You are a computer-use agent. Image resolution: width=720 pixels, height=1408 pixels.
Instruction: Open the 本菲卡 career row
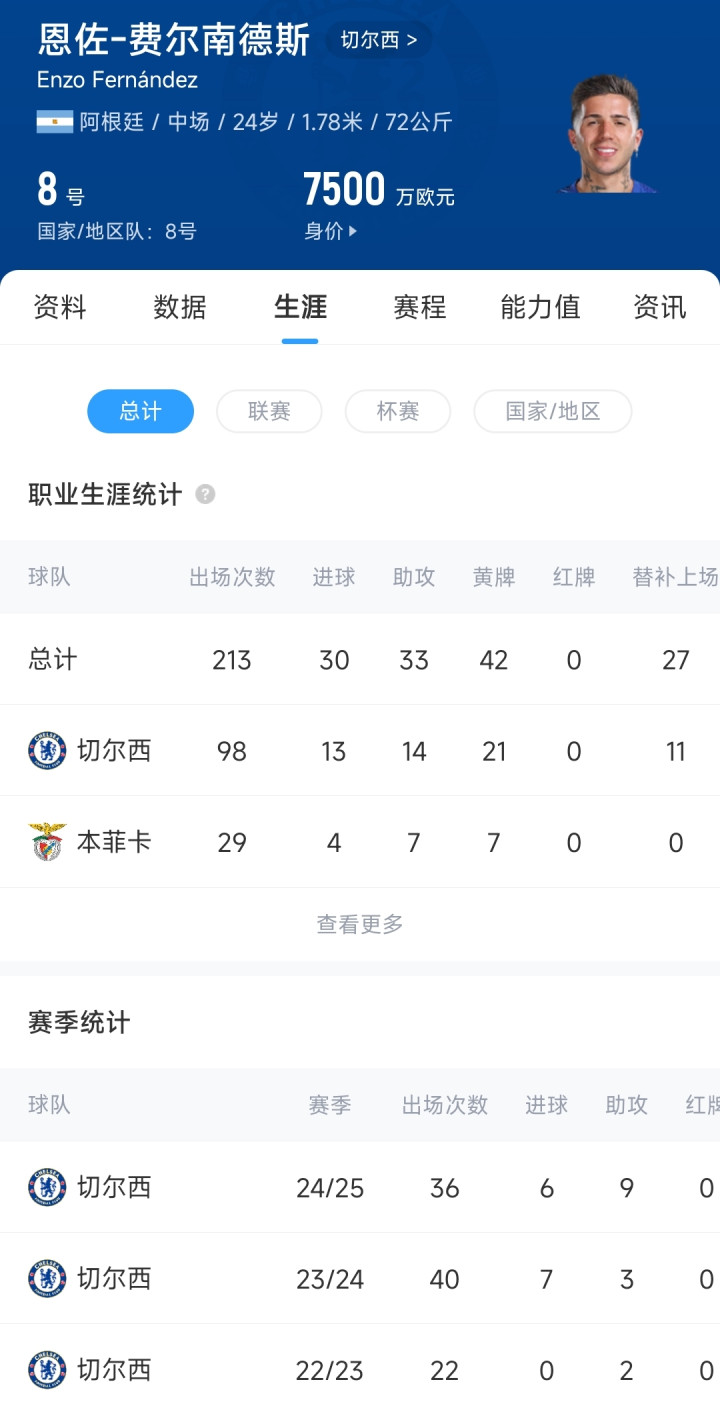(x=360, y=842)
